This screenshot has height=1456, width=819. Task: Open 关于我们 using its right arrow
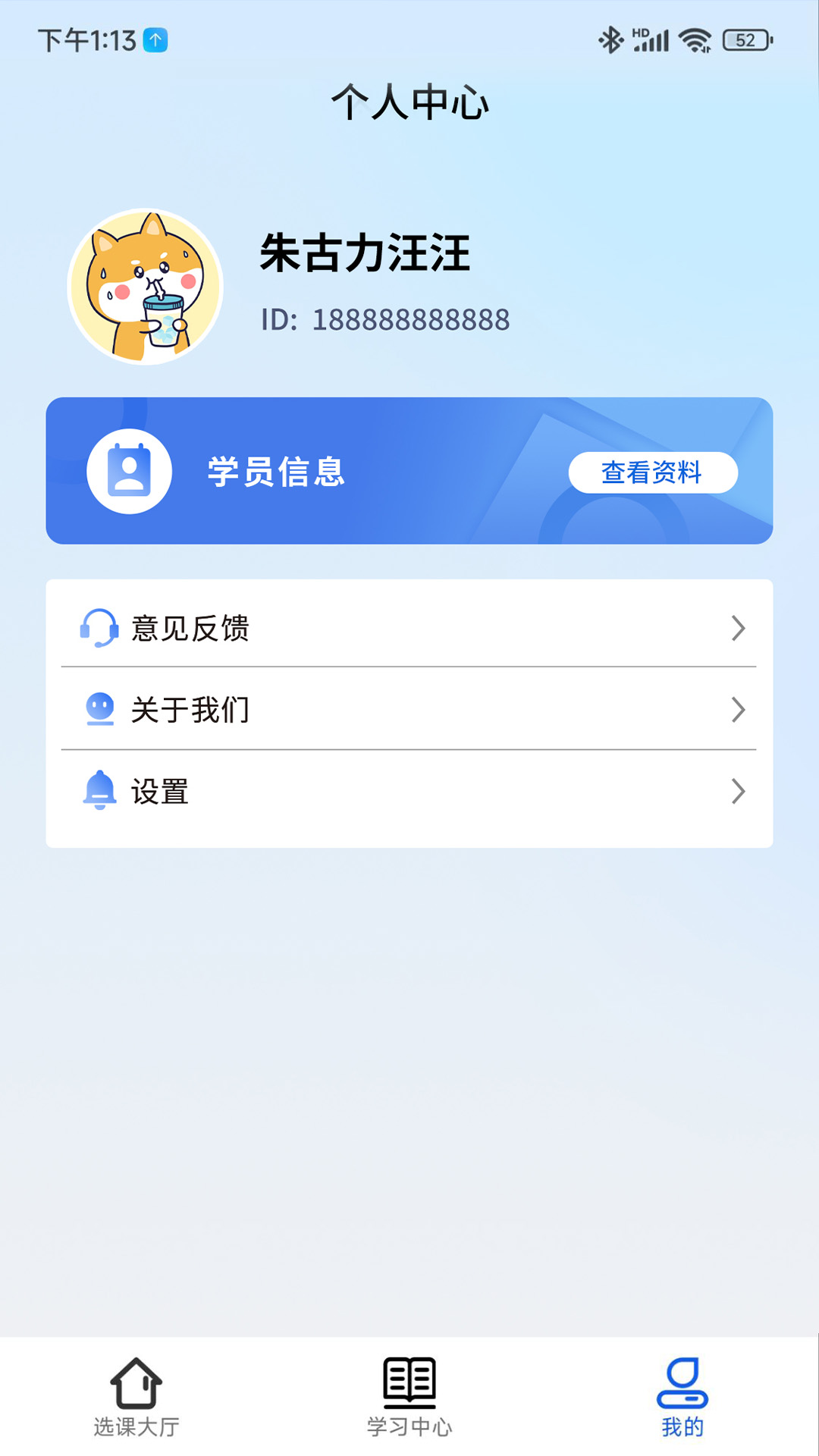(x=736, y=710)
